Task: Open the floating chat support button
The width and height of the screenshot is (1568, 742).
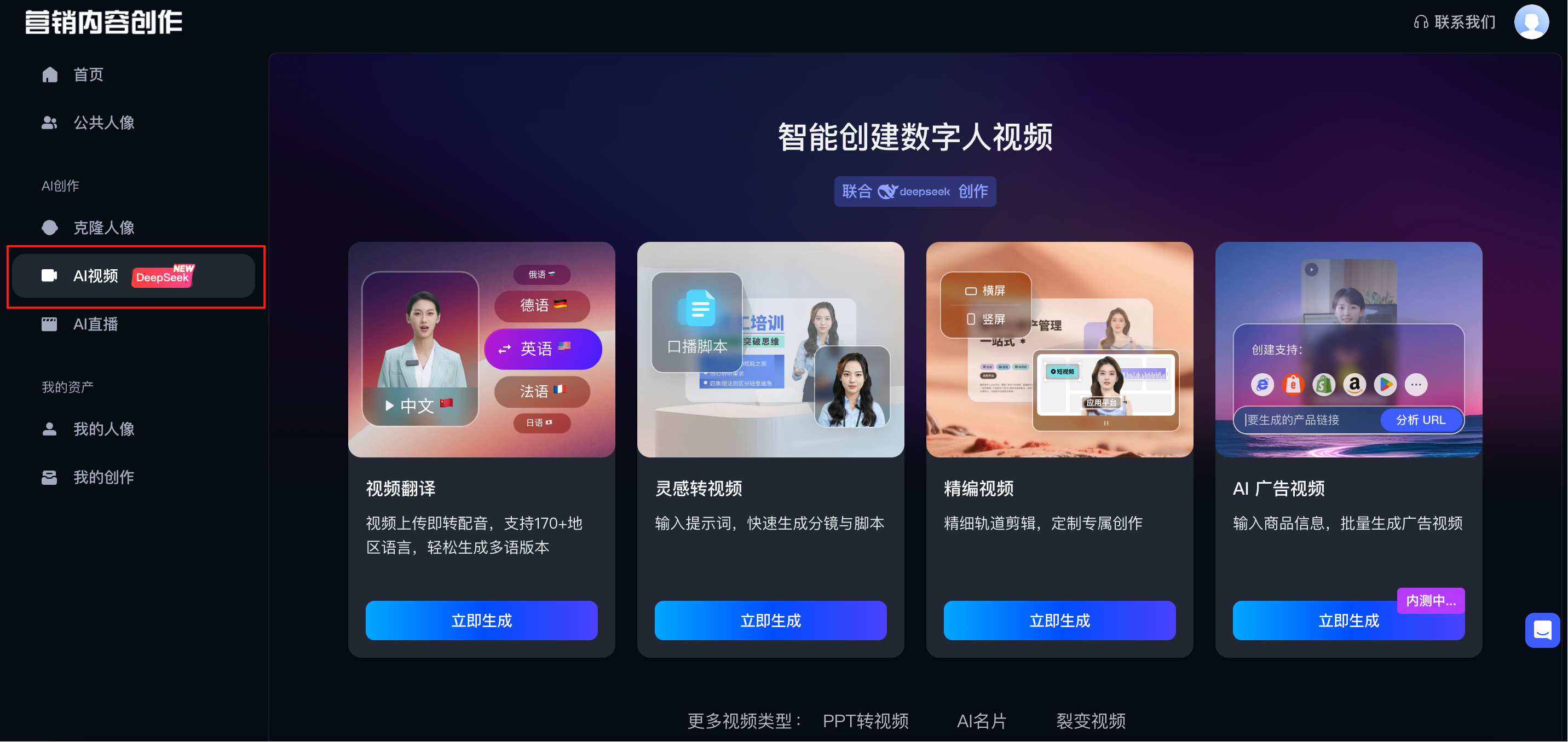Action: tap(1542, 631)
